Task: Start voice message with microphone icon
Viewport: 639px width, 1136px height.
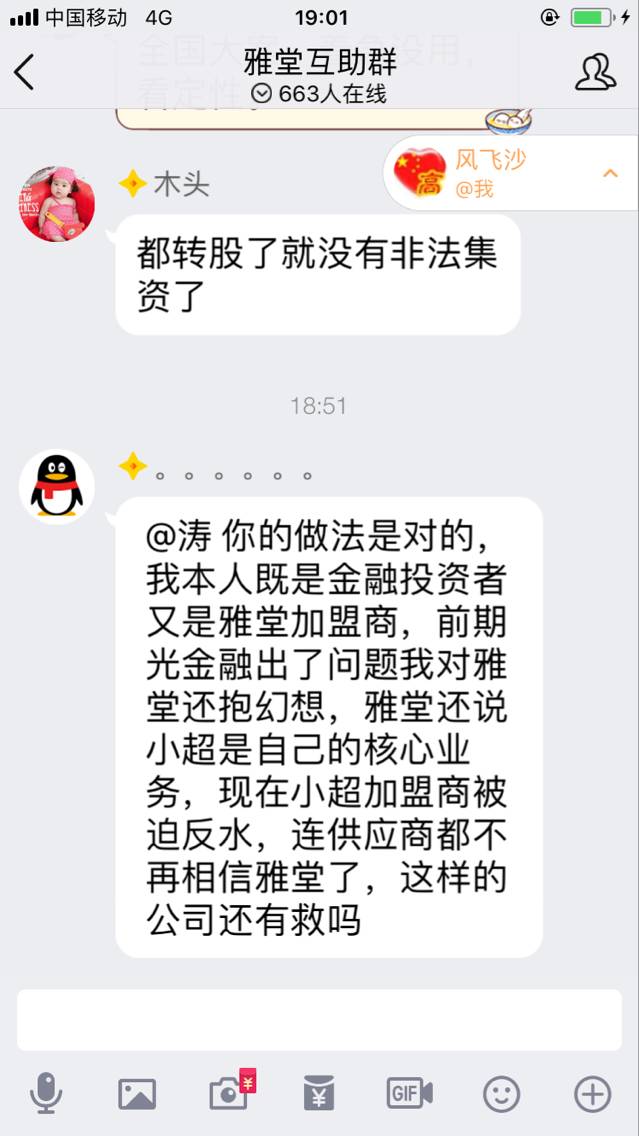Action: click(46, 1094)
